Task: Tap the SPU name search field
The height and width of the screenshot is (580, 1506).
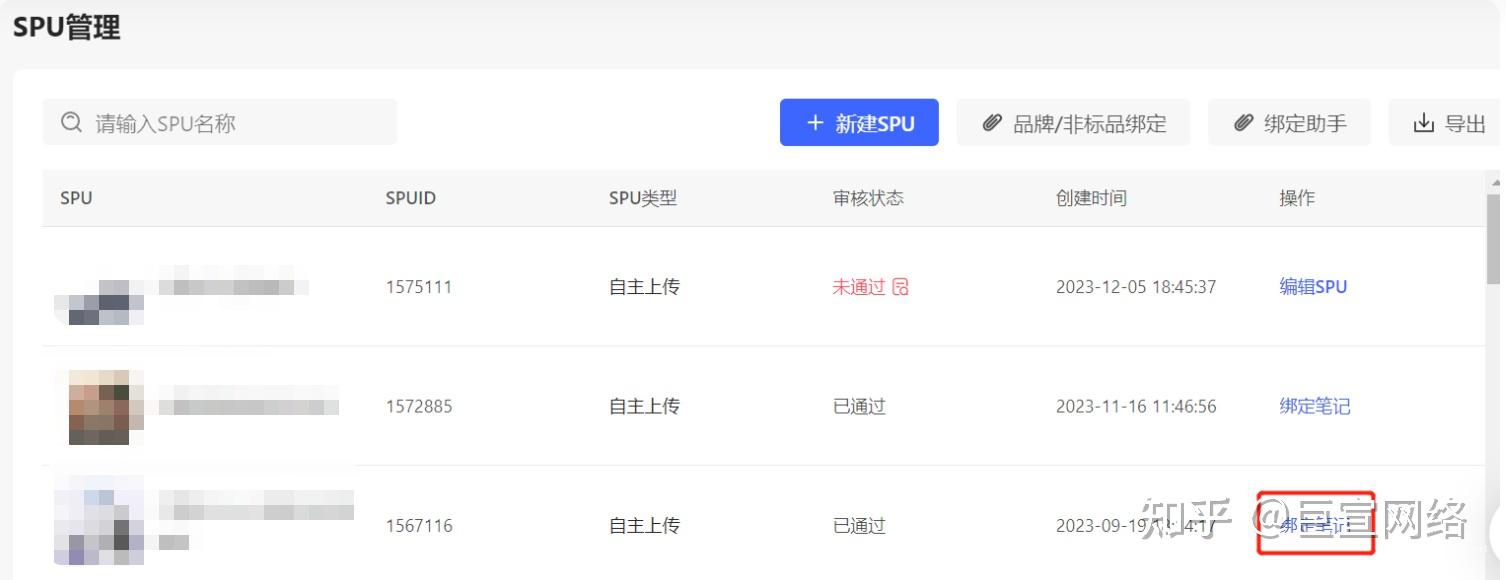Action: [x=220, y=123]
